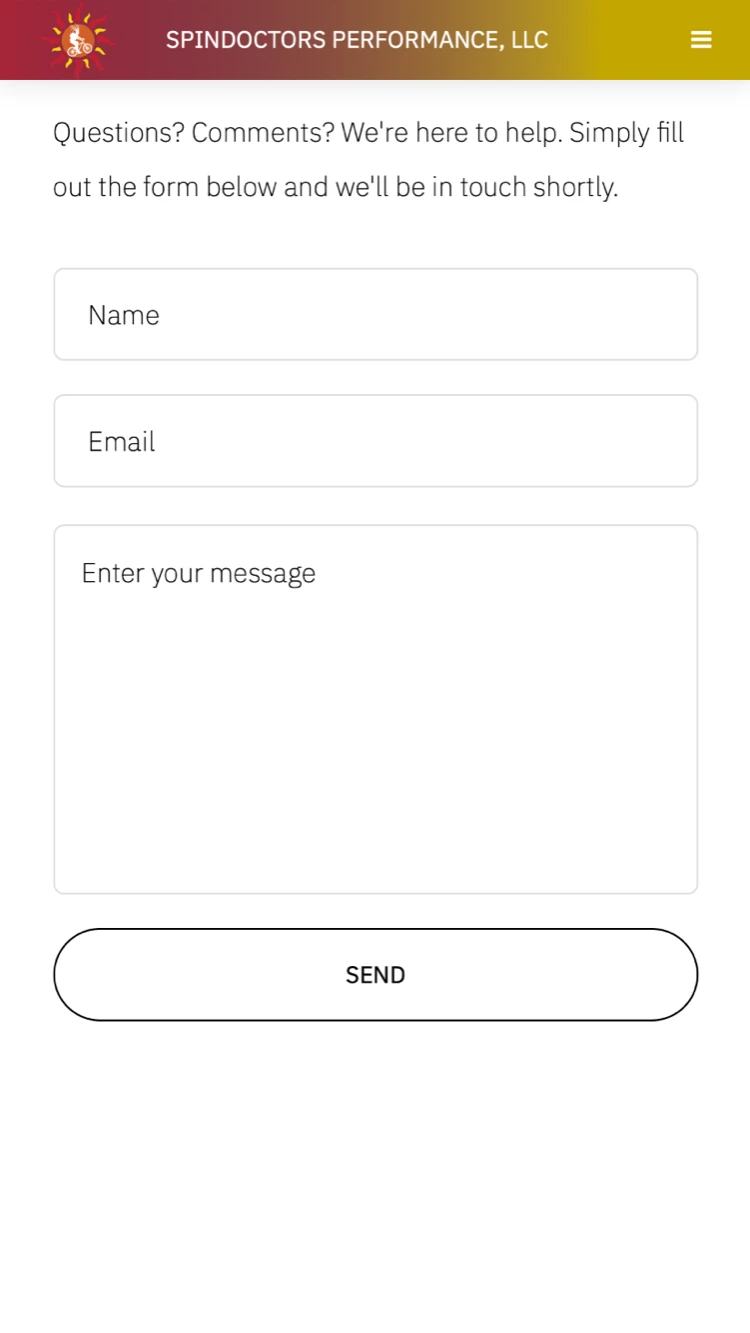Submit the form with SEND
The image size is (750, 1333).
(x=375, y=975)
